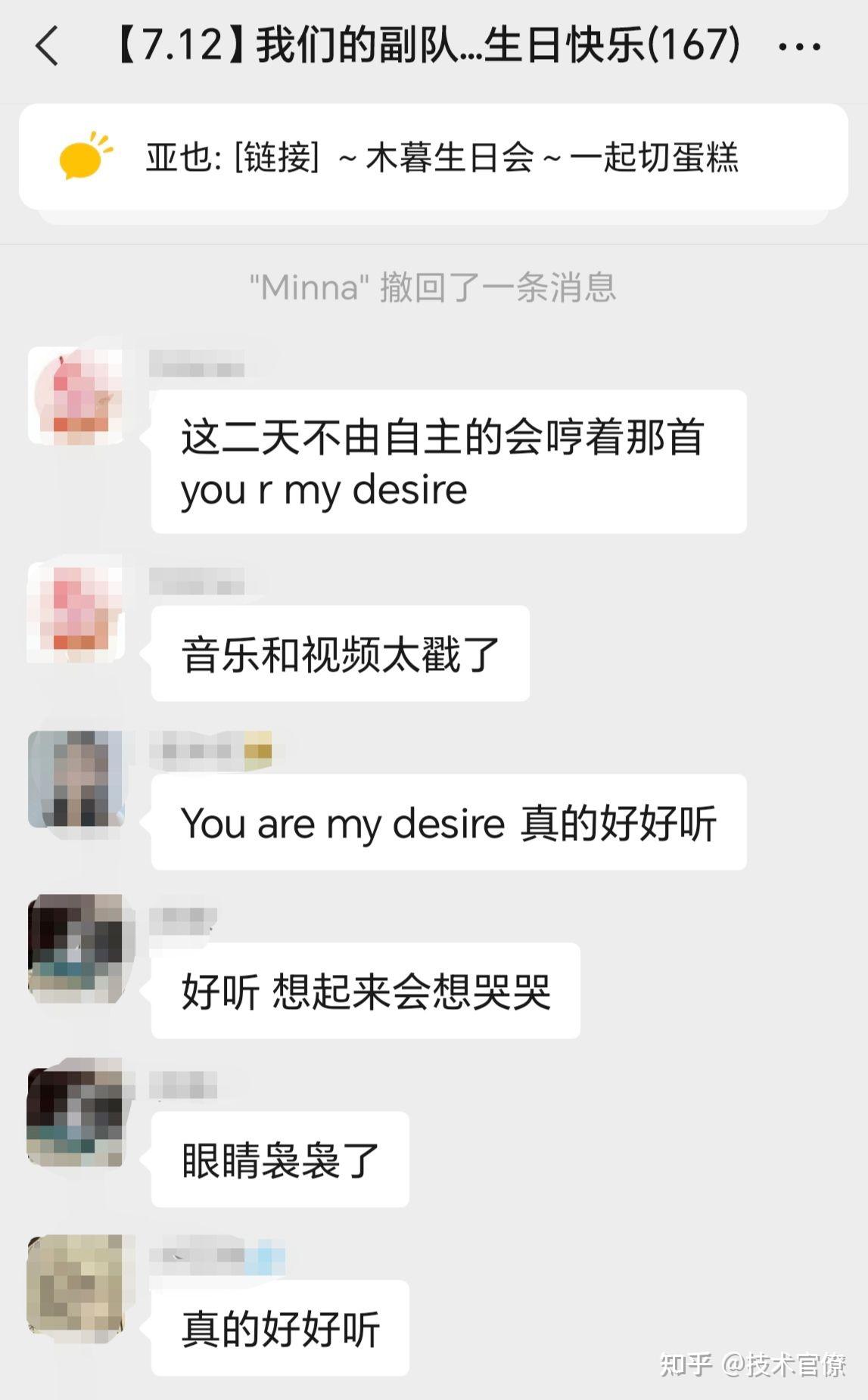
Task: Open the three-dot chat options menu
Action: pyautogui.click(x=799, y=47)
